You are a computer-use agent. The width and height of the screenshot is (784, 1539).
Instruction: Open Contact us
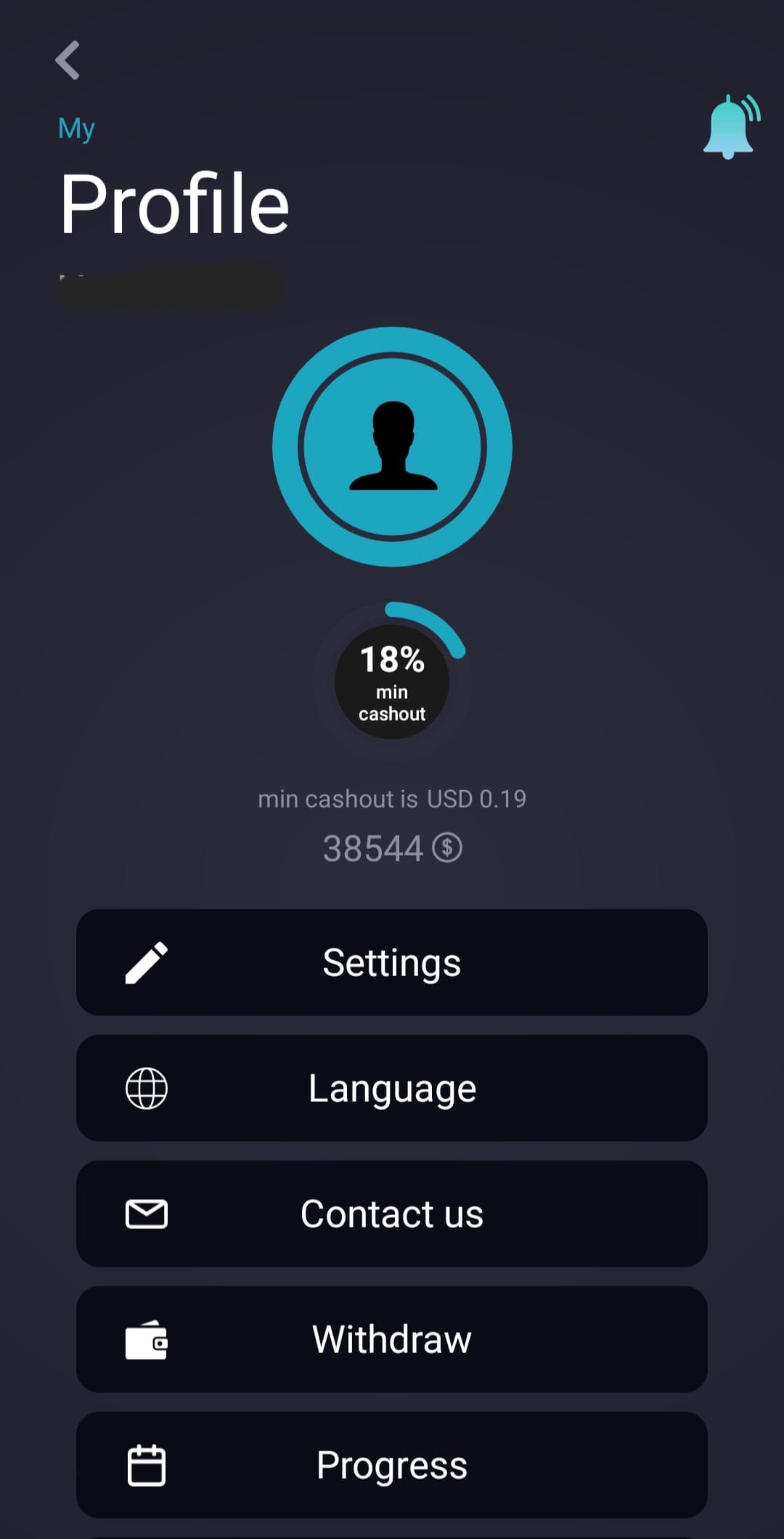coord(392,1214)
